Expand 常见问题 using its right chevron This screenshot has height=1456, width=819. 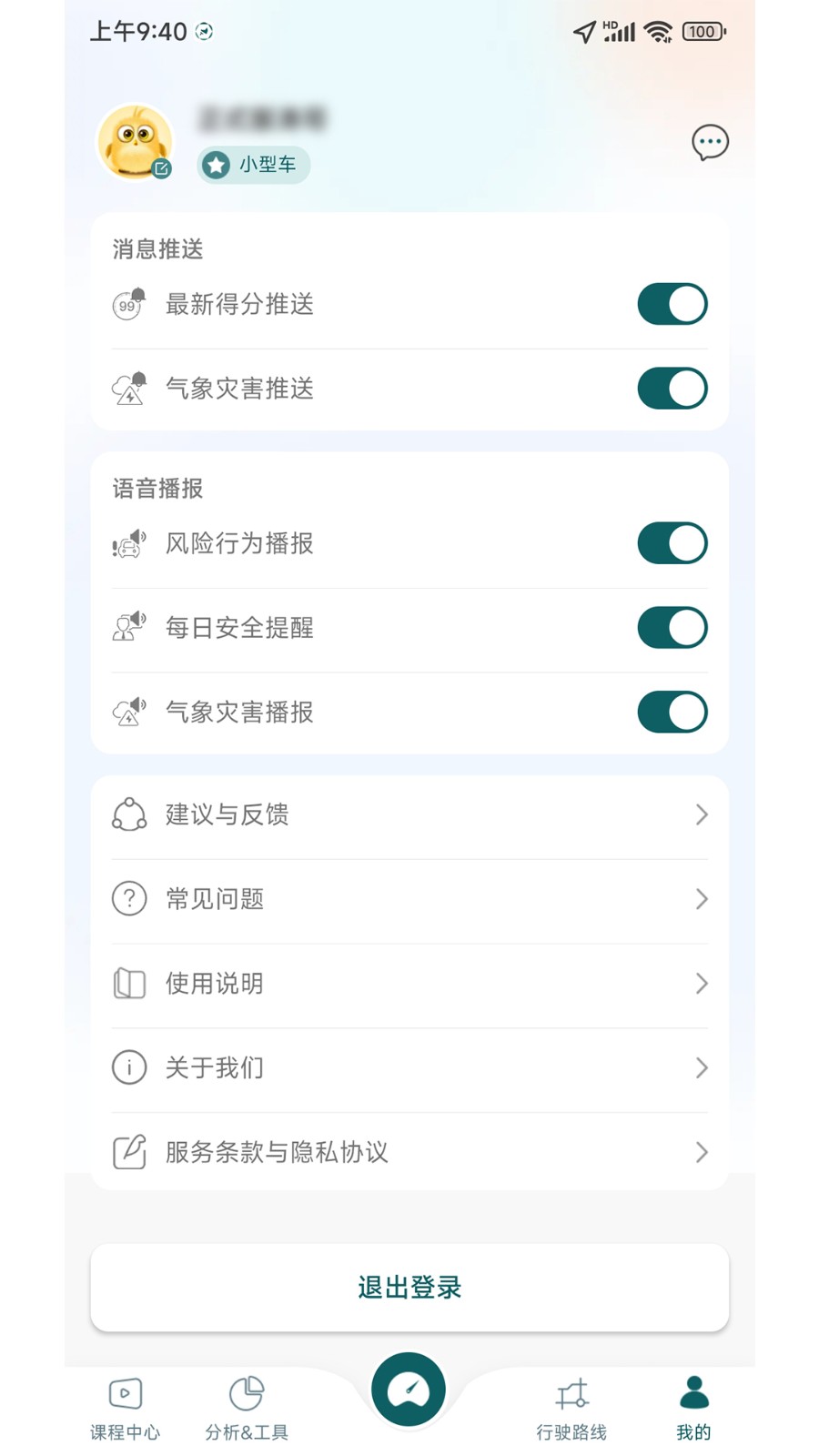[701, 899]
